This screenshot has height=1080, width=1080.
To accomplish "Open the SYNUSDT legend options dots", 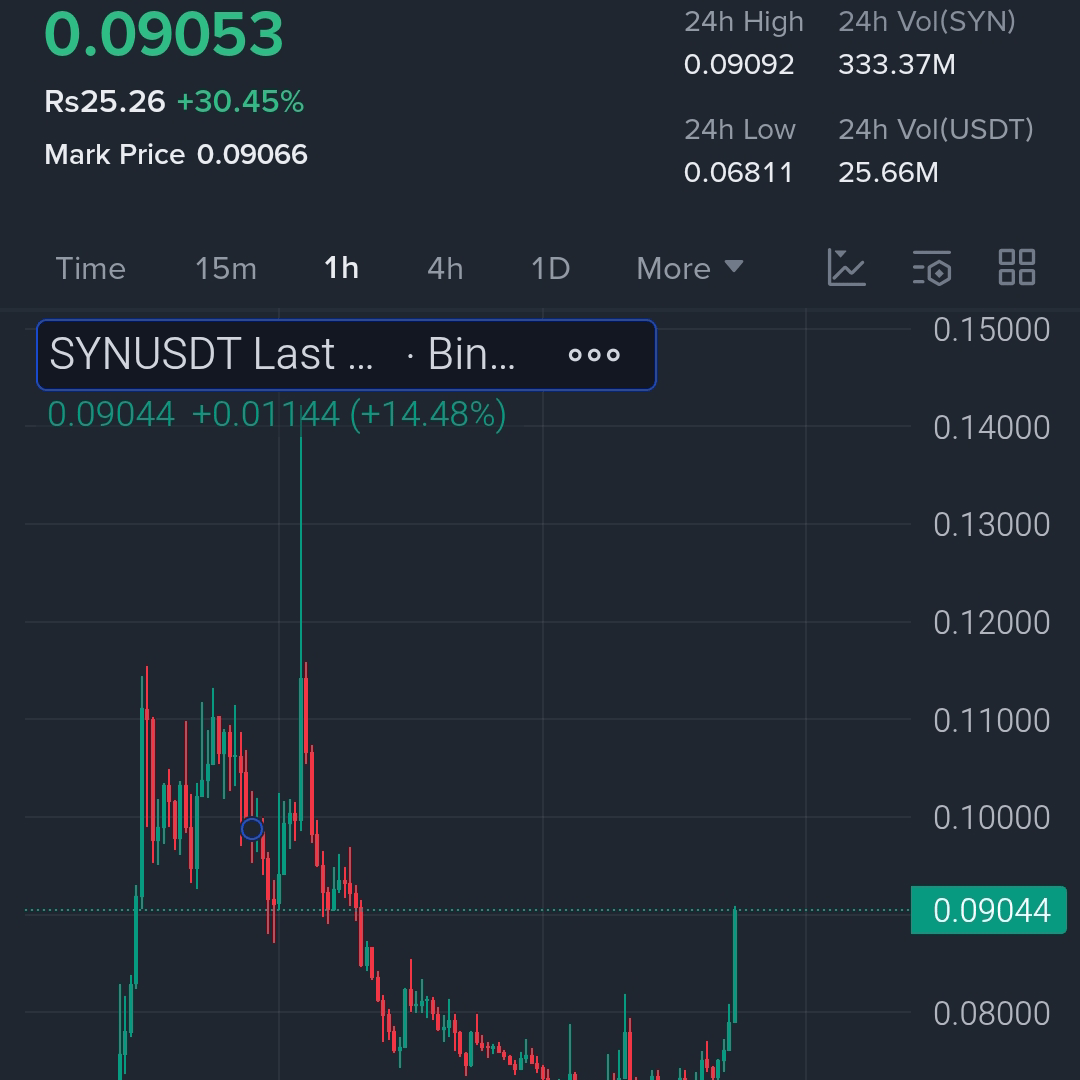I will [594, 355].
